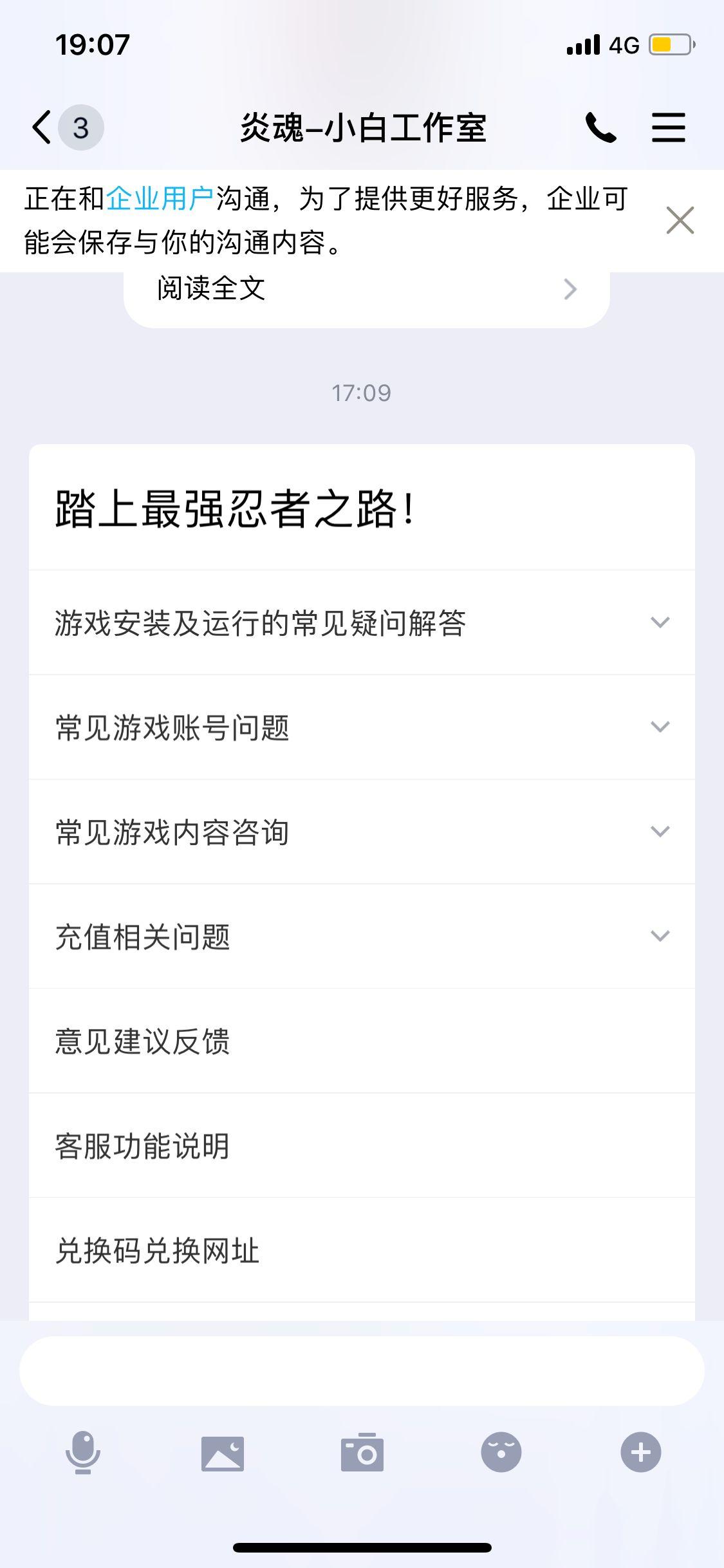Start a voice call with 炎魂-小白工作室
724x1568 pixels.
600,127
